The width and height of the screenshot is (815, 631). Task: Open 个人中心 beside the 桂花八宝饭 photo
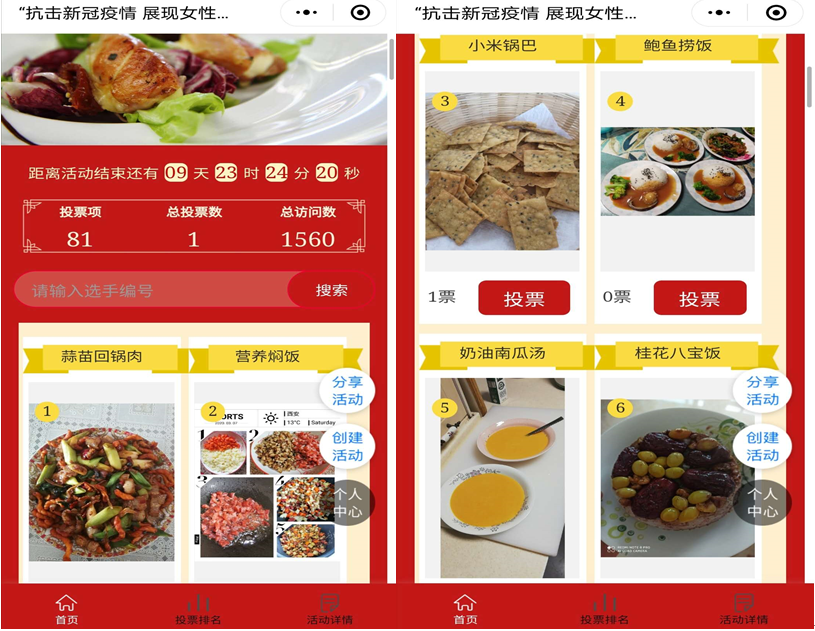point(762,503)
